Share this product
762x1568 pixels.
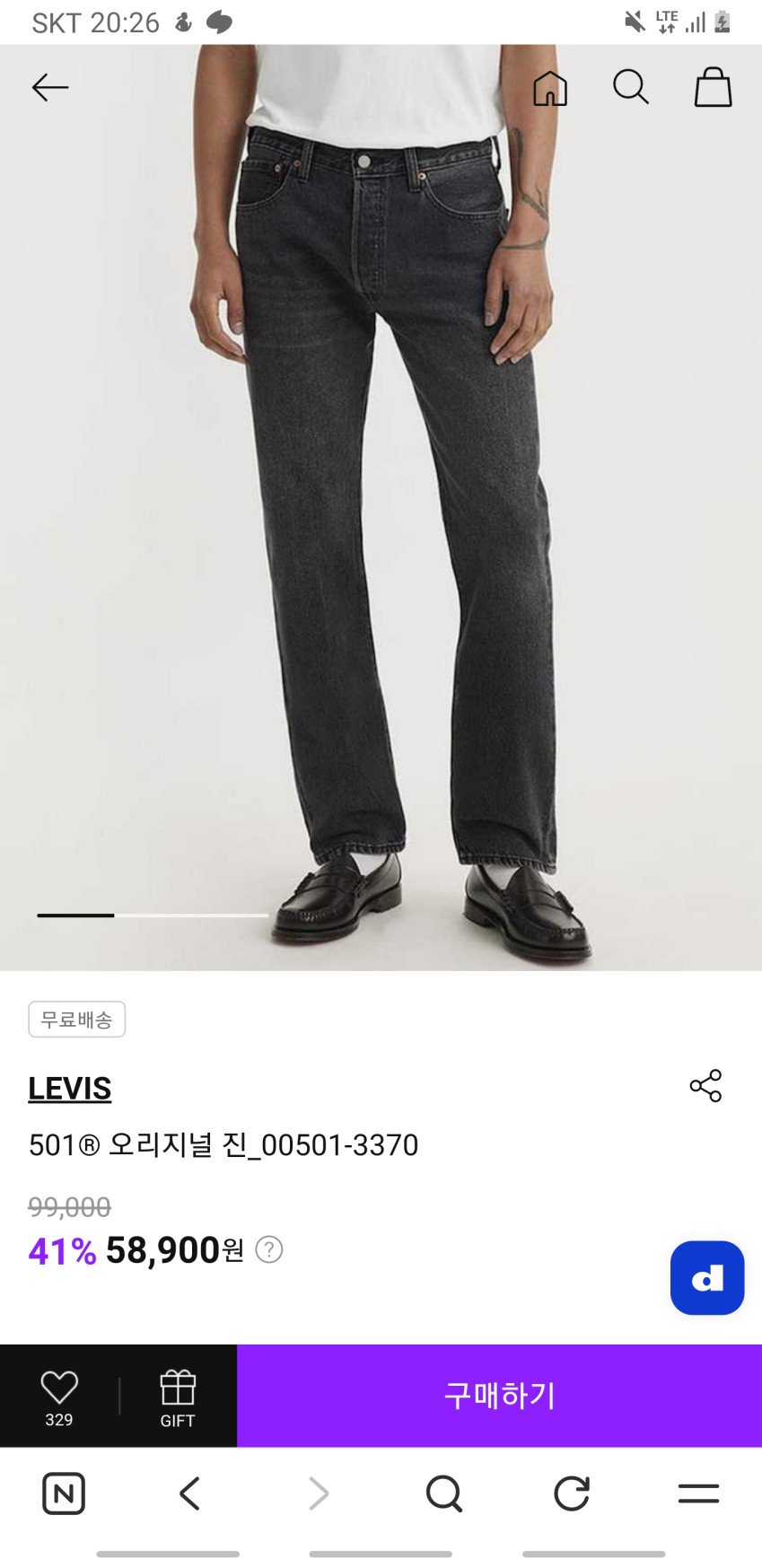705,1086
